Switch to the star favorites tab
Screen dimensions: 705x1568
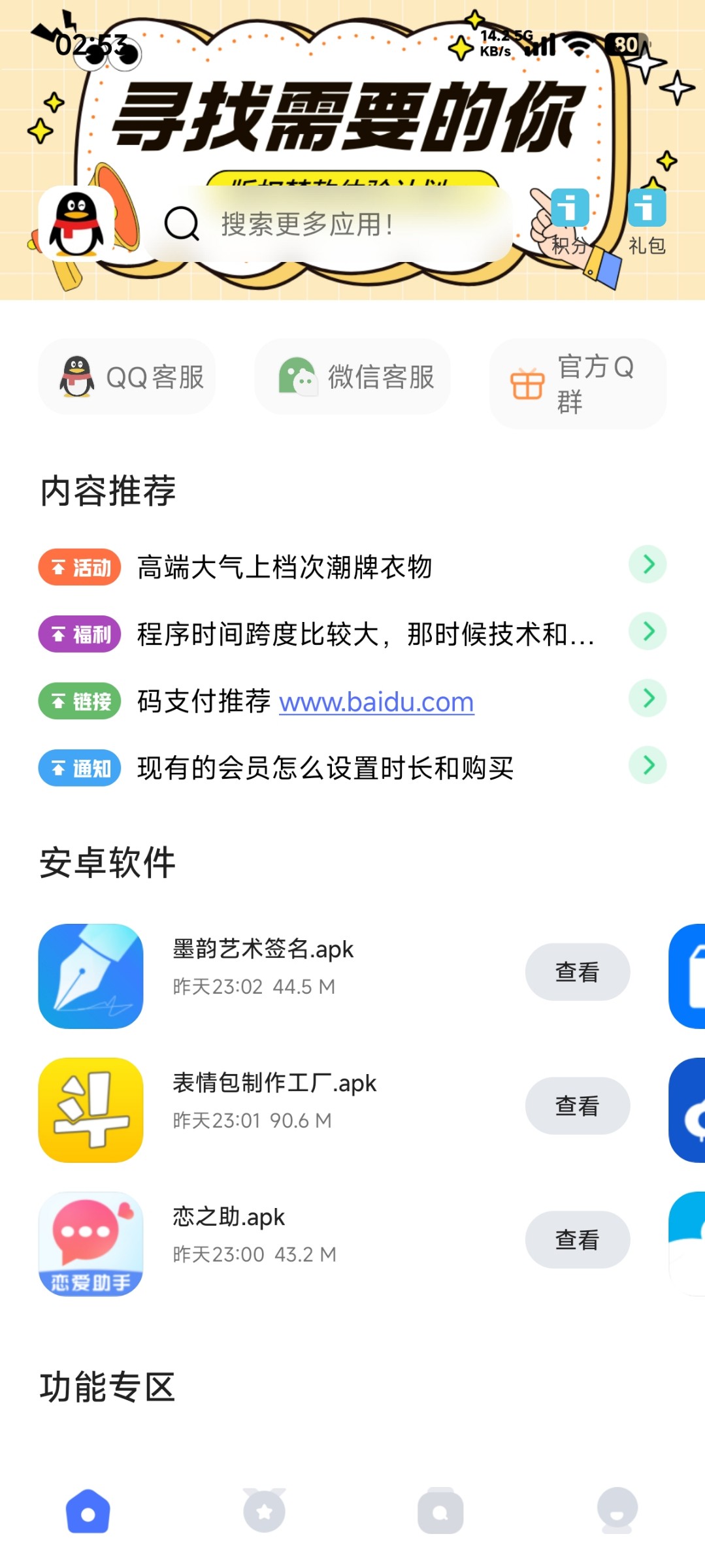coord(264,1511)
